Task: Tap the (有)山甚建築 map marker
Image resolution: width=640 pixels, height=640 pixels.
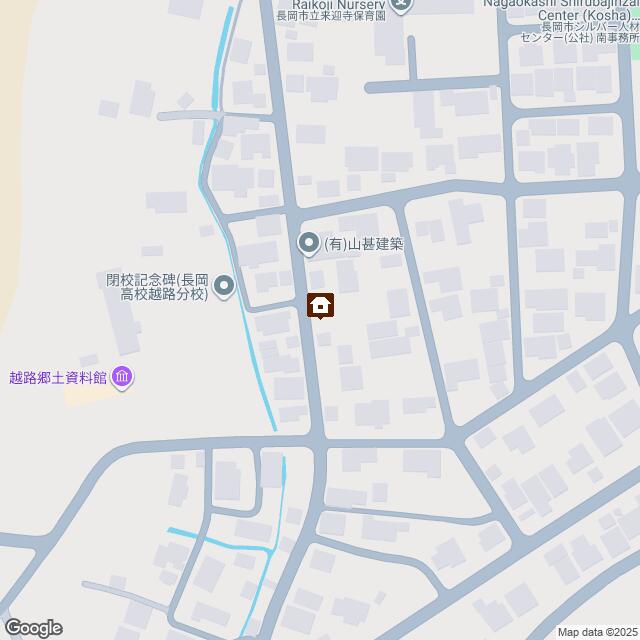Action: (309, 243)
